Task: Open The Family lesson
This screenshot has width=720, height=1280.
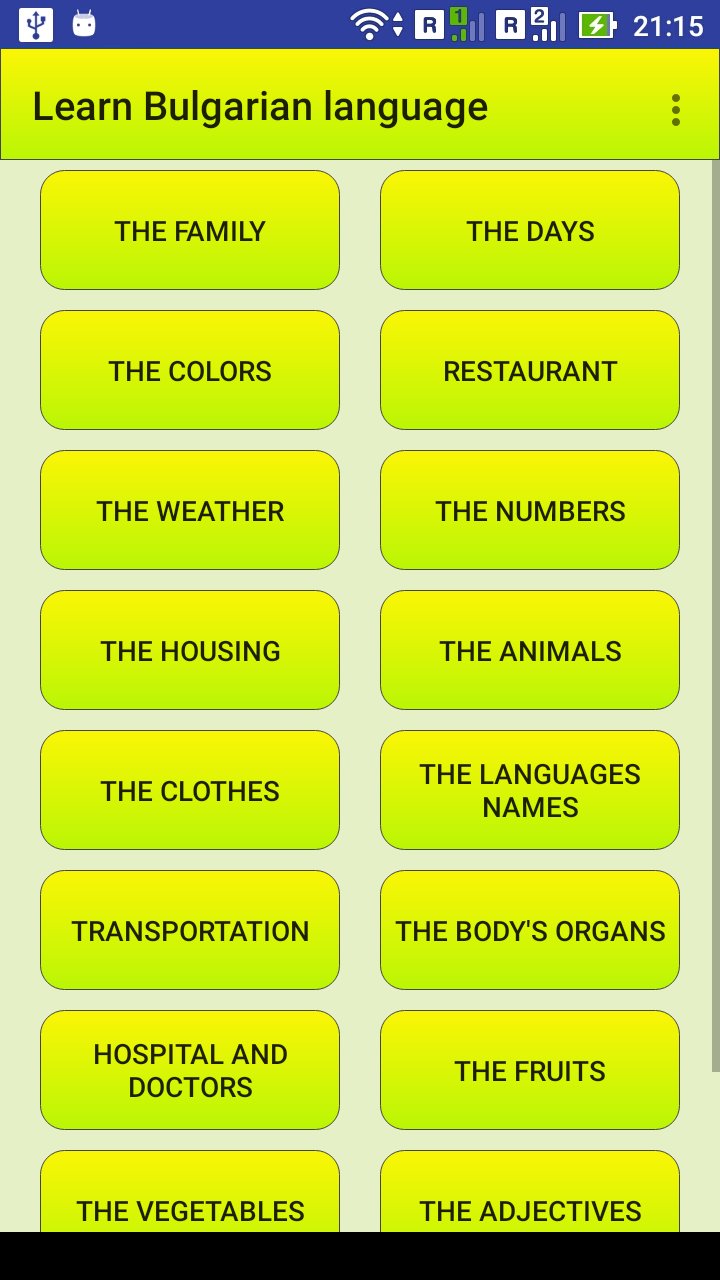Action: [x=190, y=231]
